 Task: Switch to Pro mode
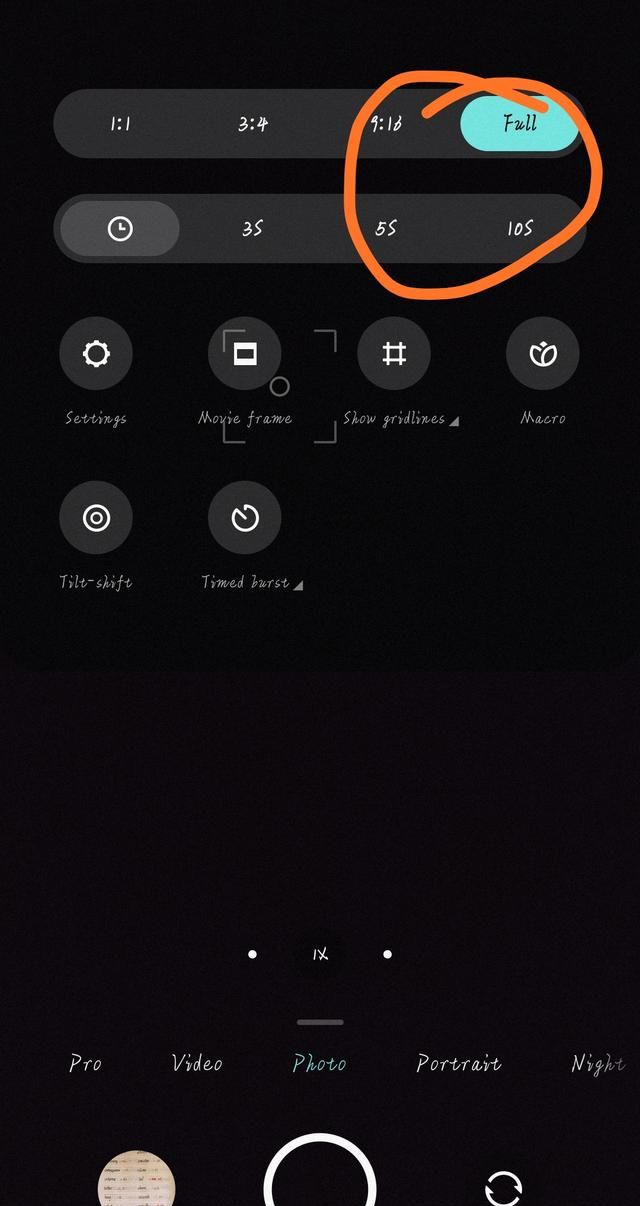click(85, 1064)
